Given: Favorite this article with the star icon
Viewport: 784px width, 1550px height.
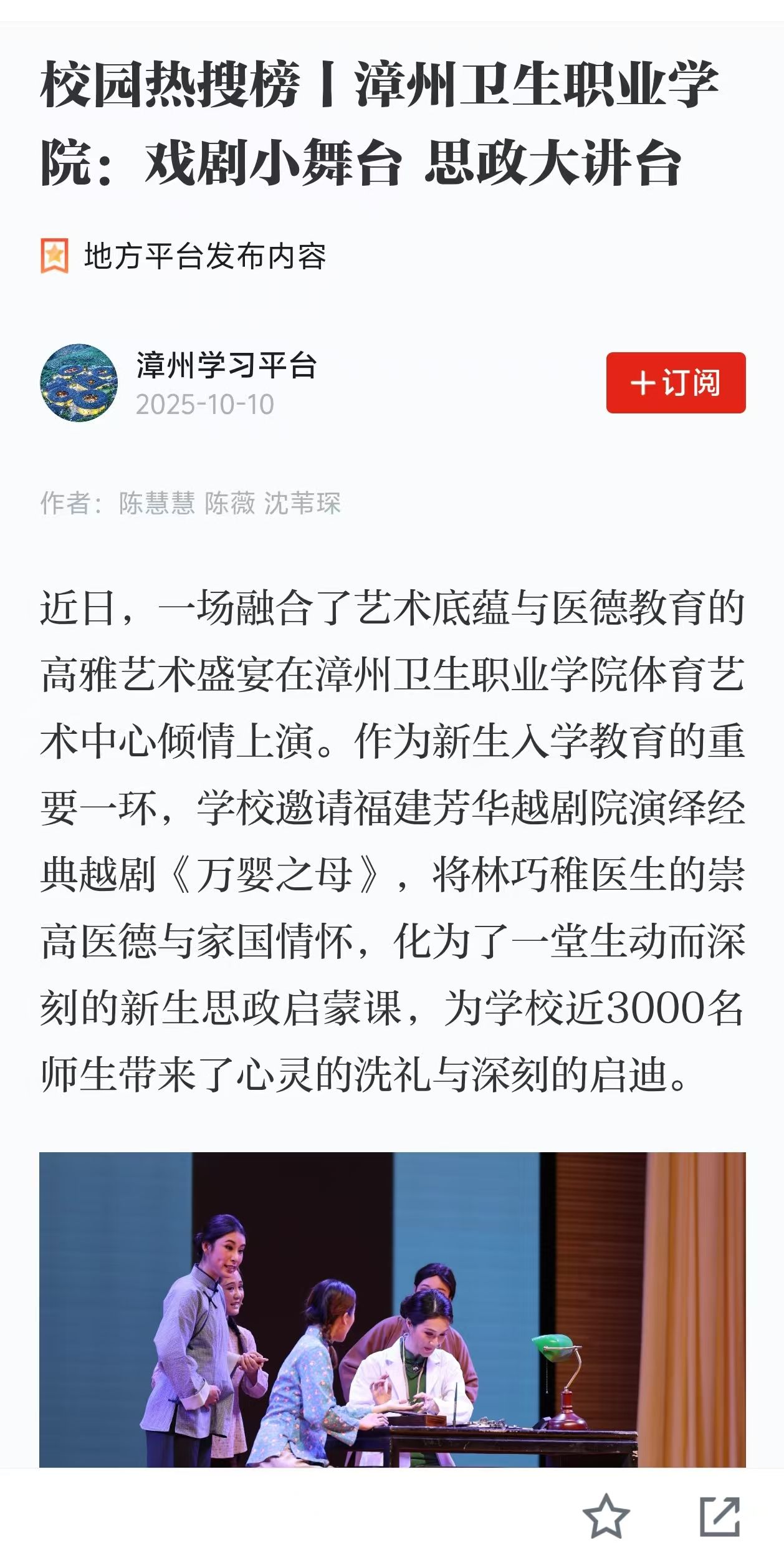Looking at the screenshot, I should point(606,1516).
